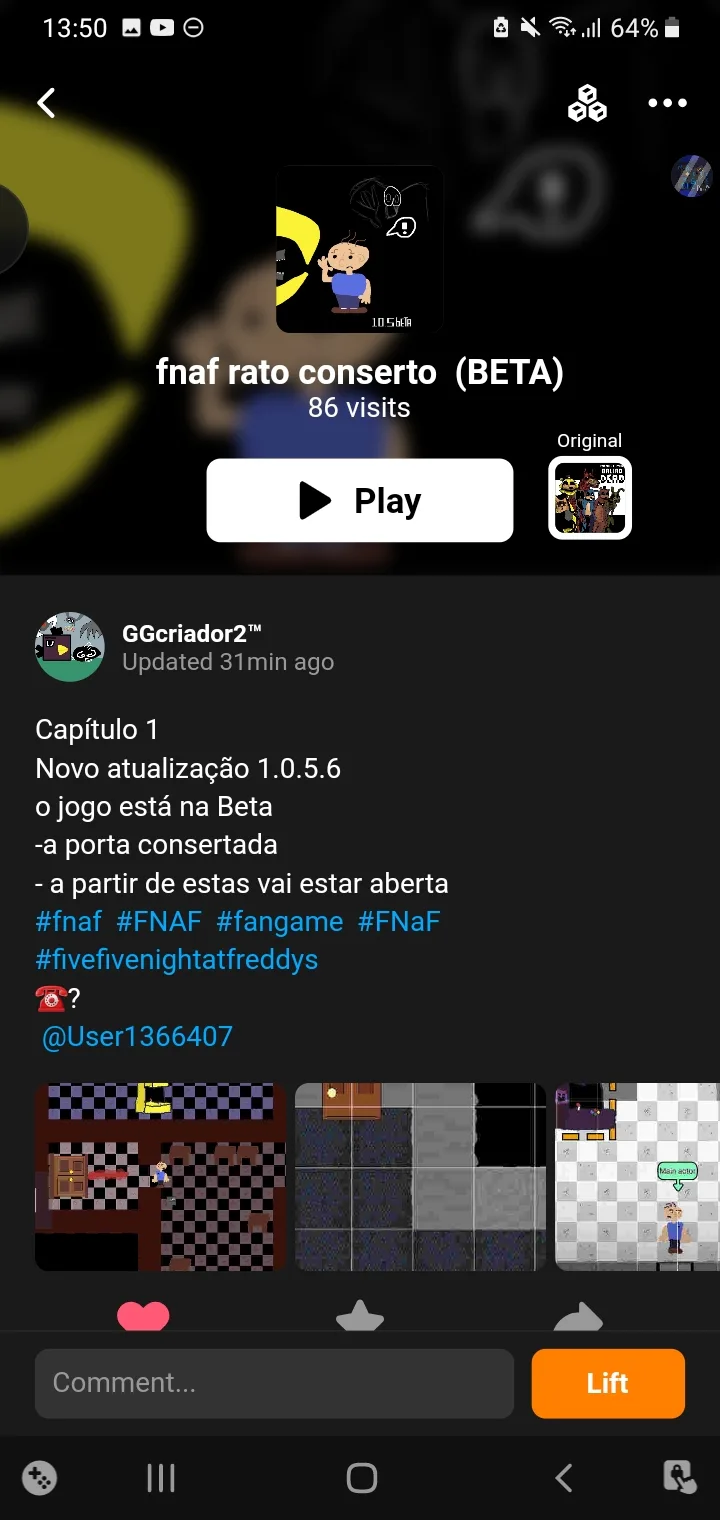Share this game with the arrow
Viewport: 720px width, 1520px height.
pos(578,1317)
